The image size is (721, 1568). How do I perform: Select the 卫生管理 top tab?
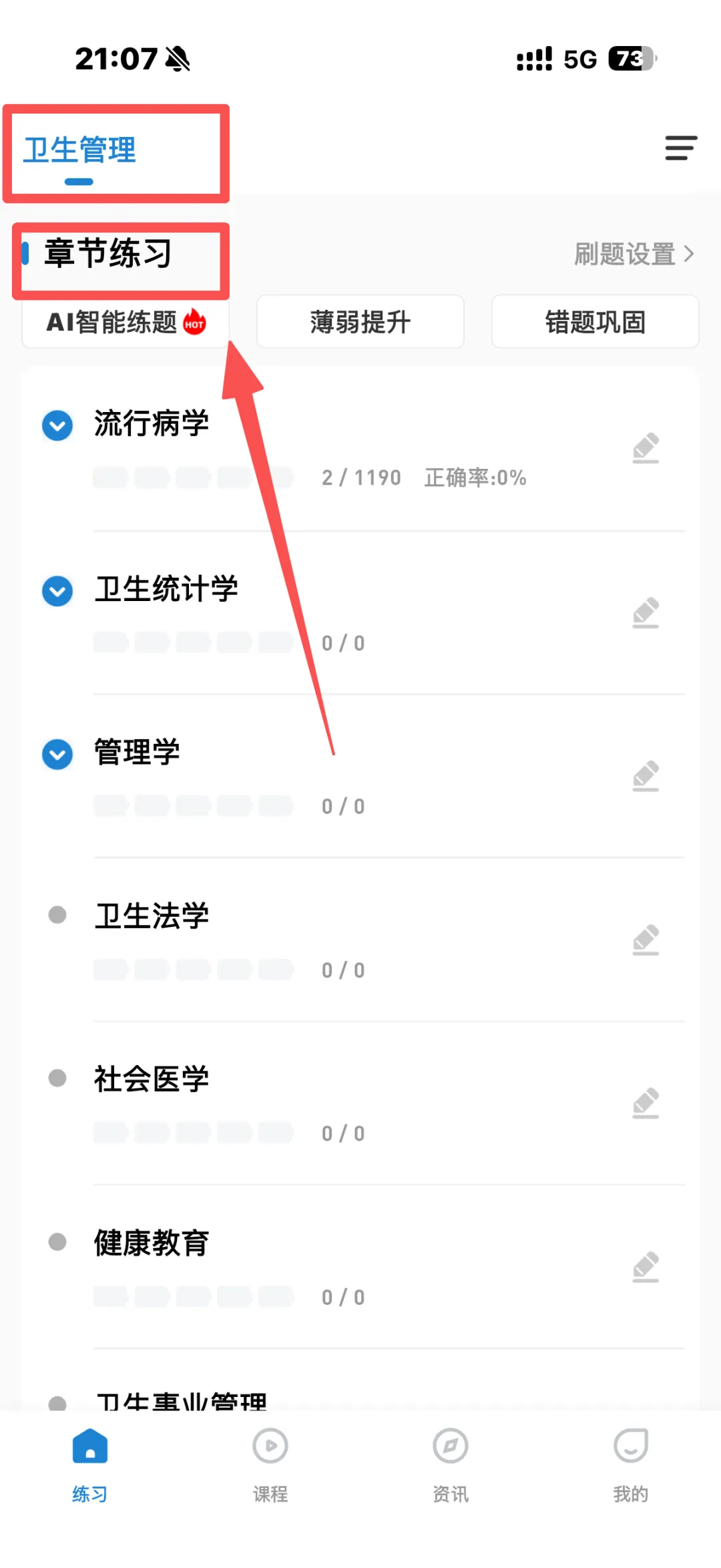(79, 150)
